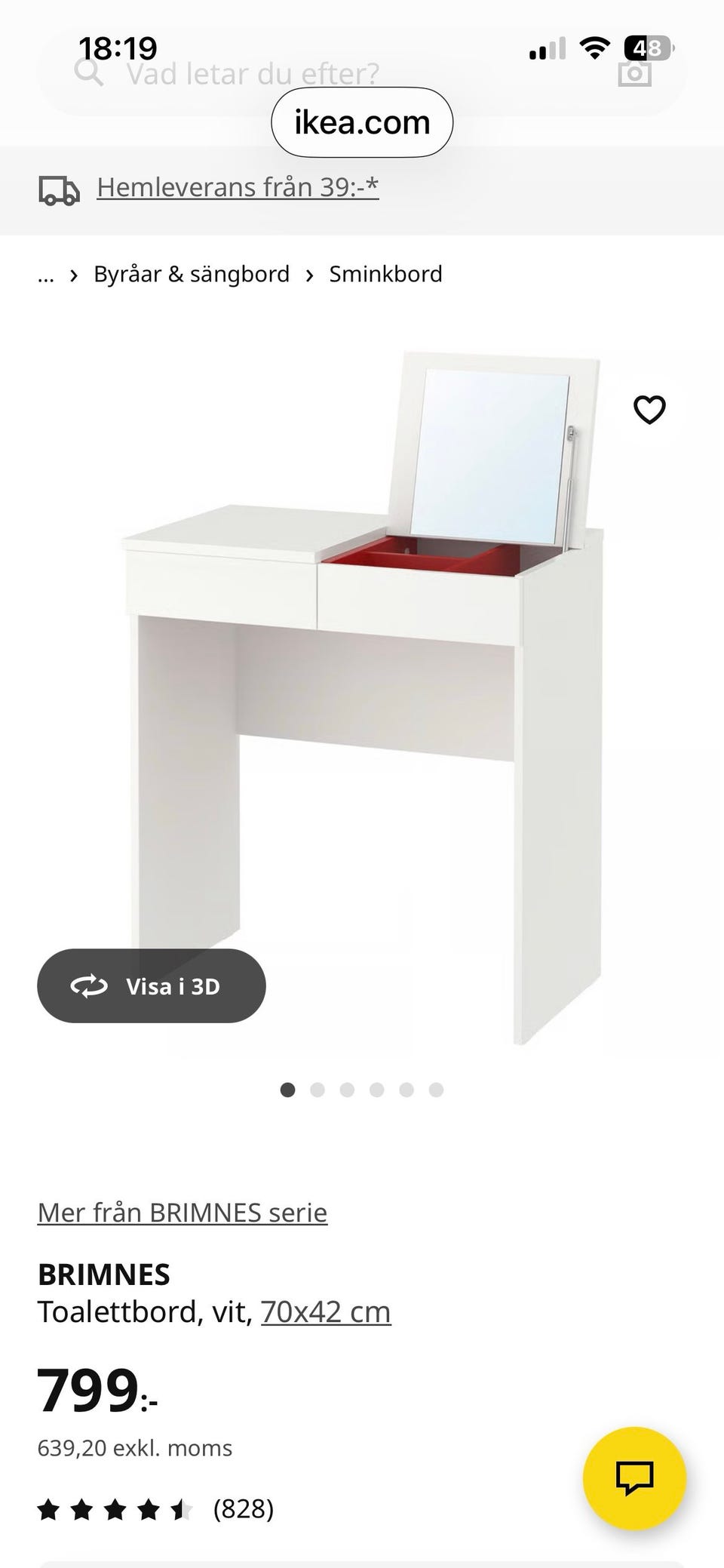Open the Sminkbord breadcrumb category

[384, 273]
